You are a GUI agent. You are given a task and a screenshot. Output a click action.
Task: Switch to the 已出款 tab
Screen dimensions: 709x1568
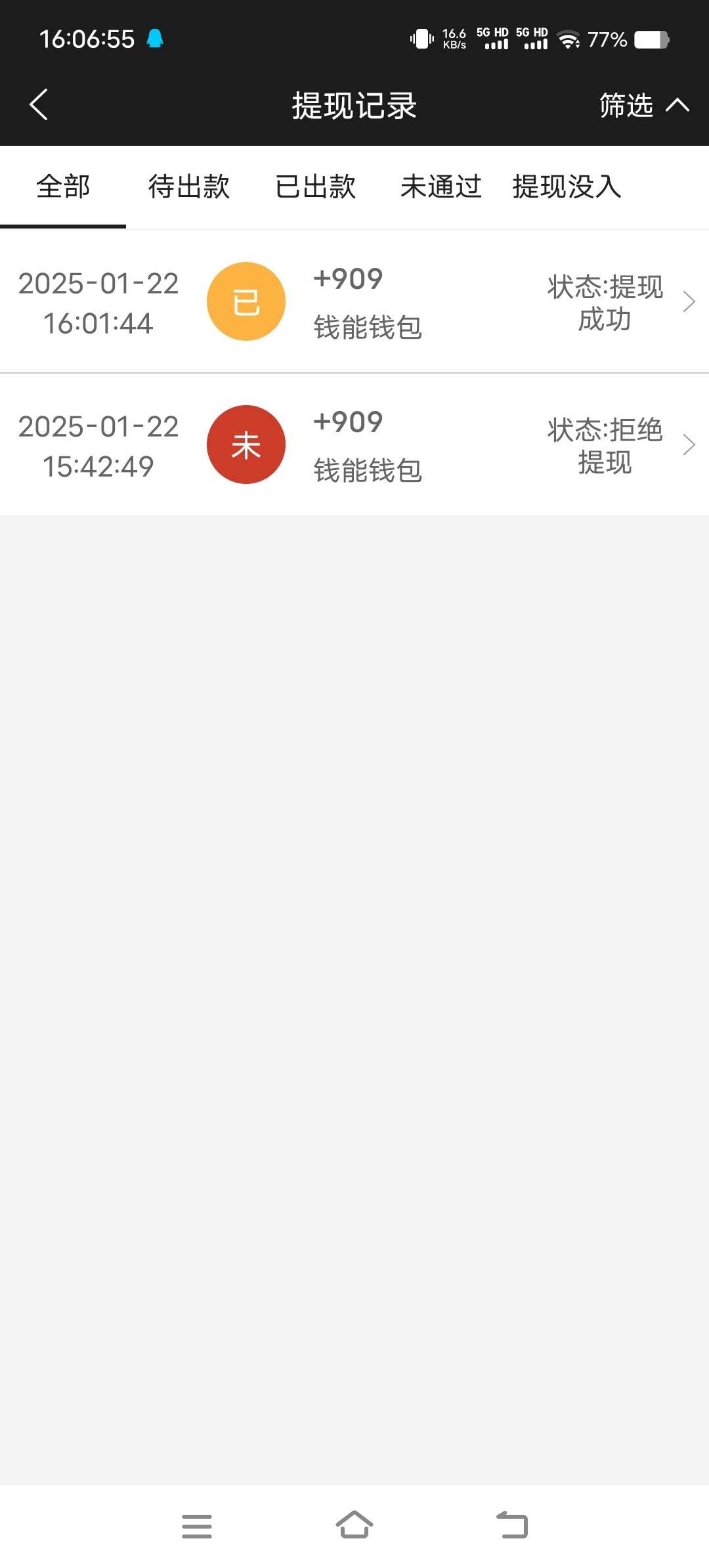(315, 186)
